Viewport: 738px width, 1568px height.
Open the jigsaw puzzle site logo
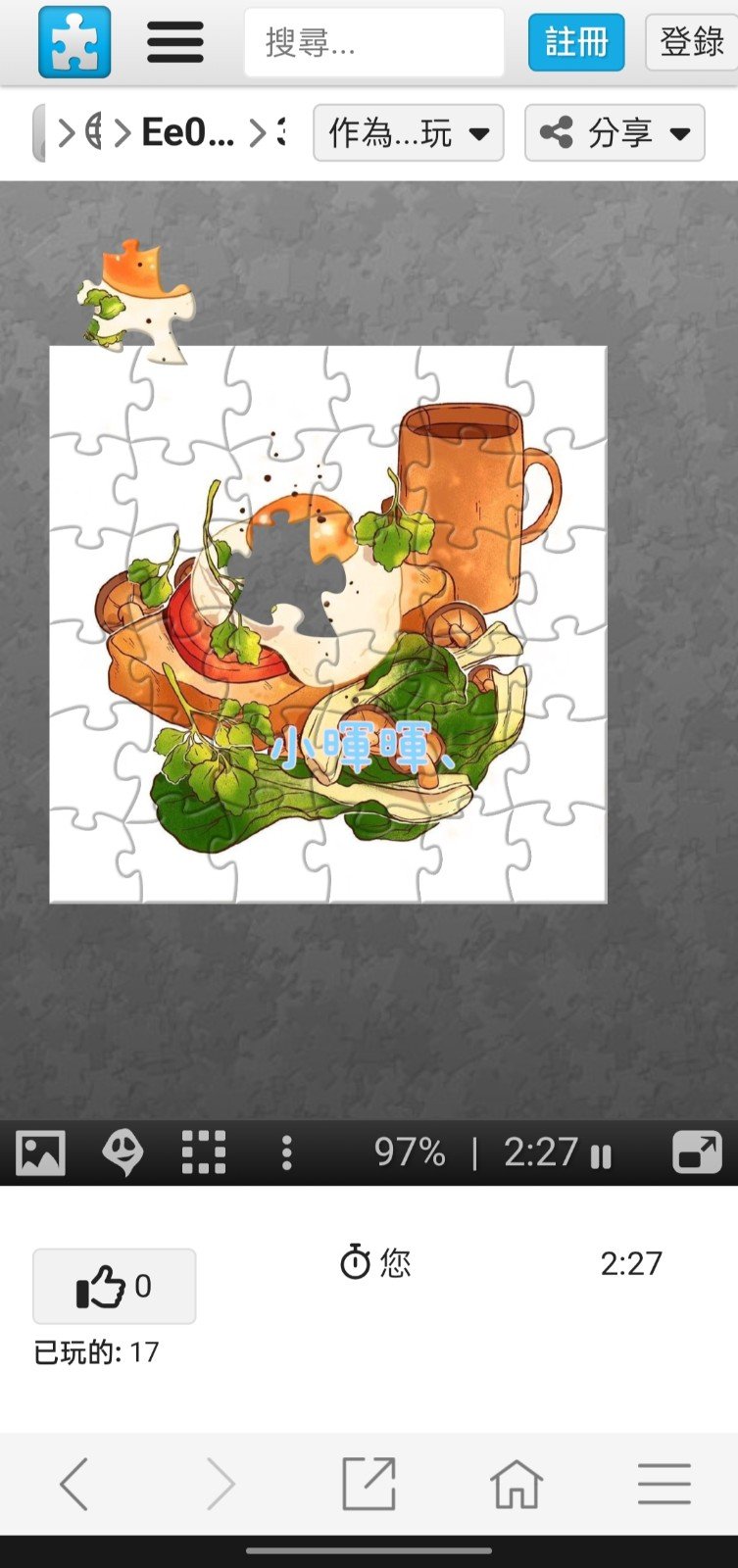point(74,42)
